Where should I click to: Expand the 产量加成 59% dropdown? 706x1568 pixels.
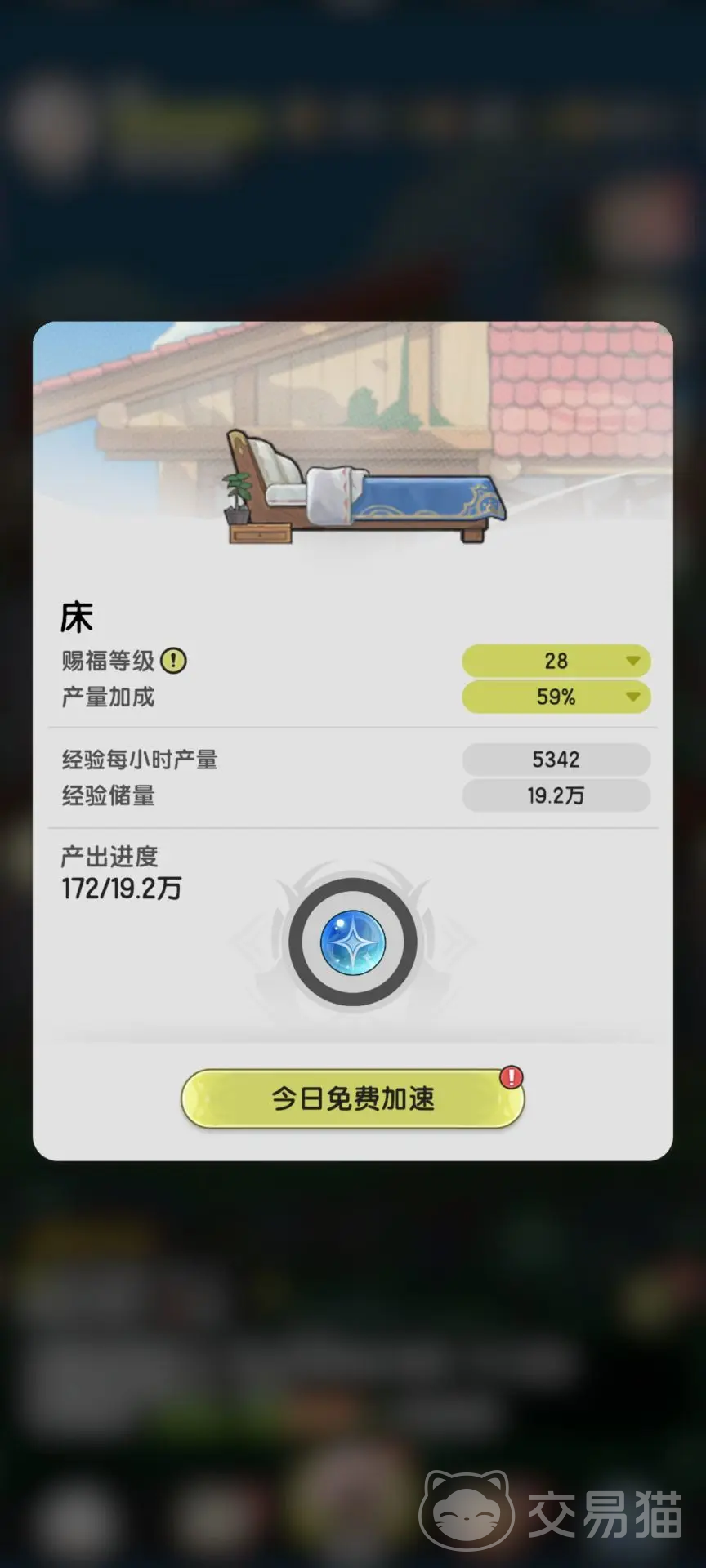[x=556, y=697]
